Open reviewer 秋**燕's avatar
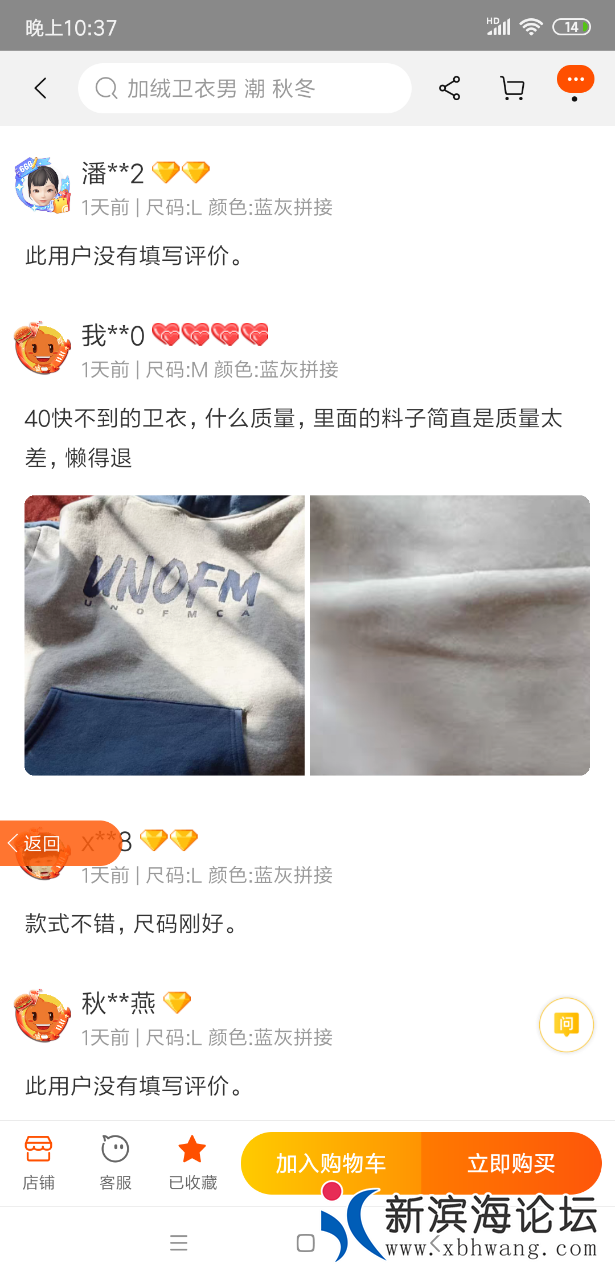 click(42, 1015)
